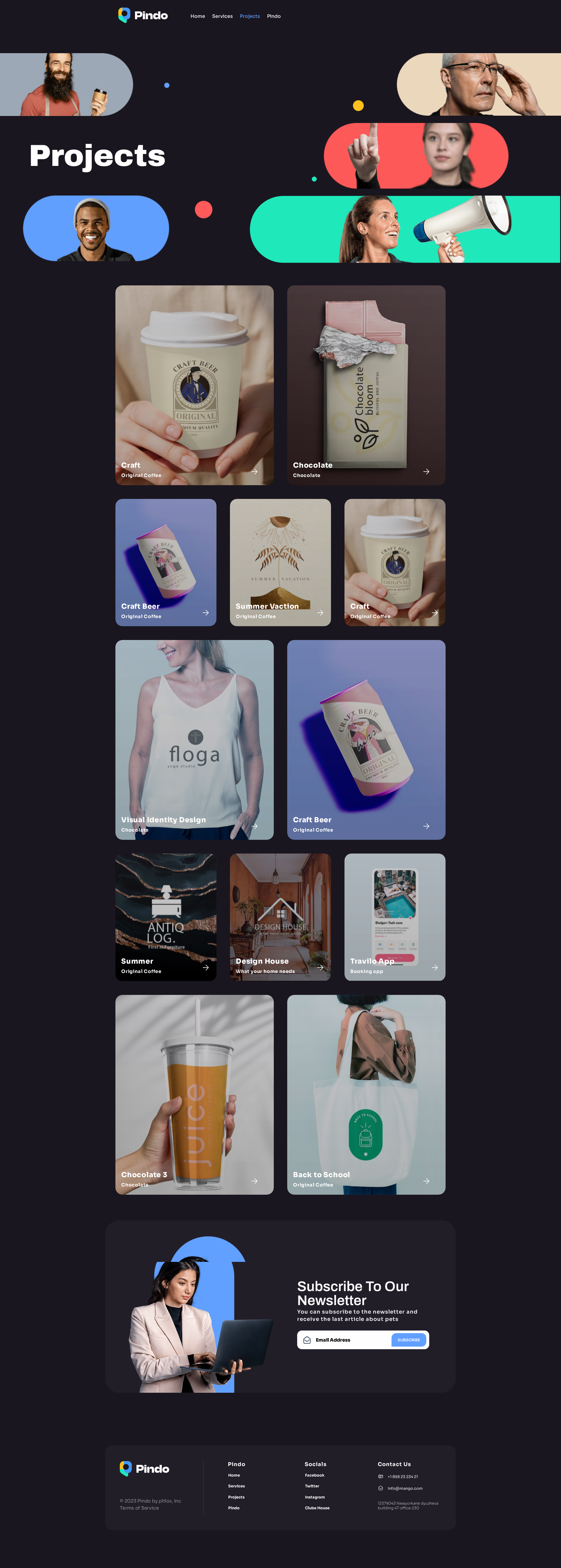Open the Services nav link
Screen dimensions: 561x1568
(x=222, y=16)
